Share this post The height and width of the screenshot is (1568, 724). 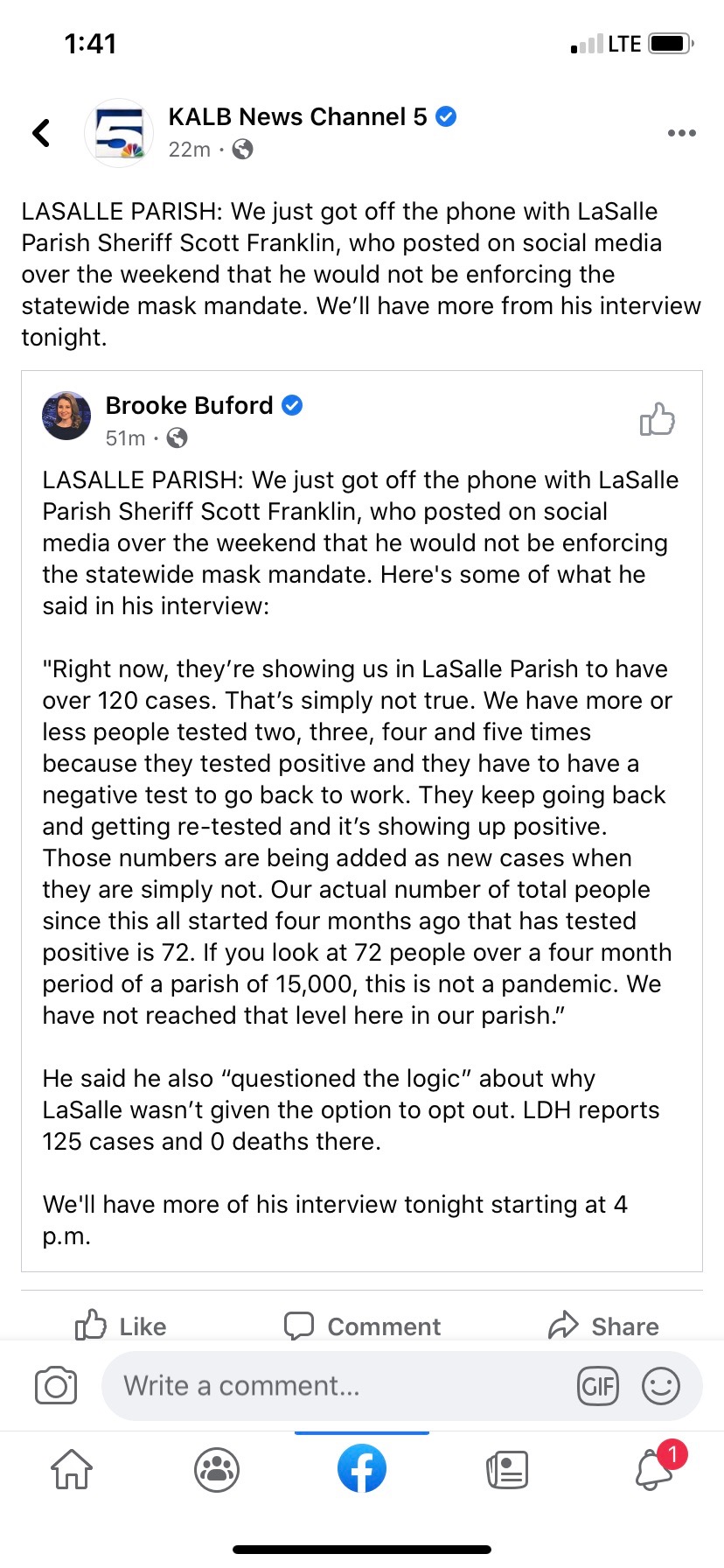[x=603, y=1326]
